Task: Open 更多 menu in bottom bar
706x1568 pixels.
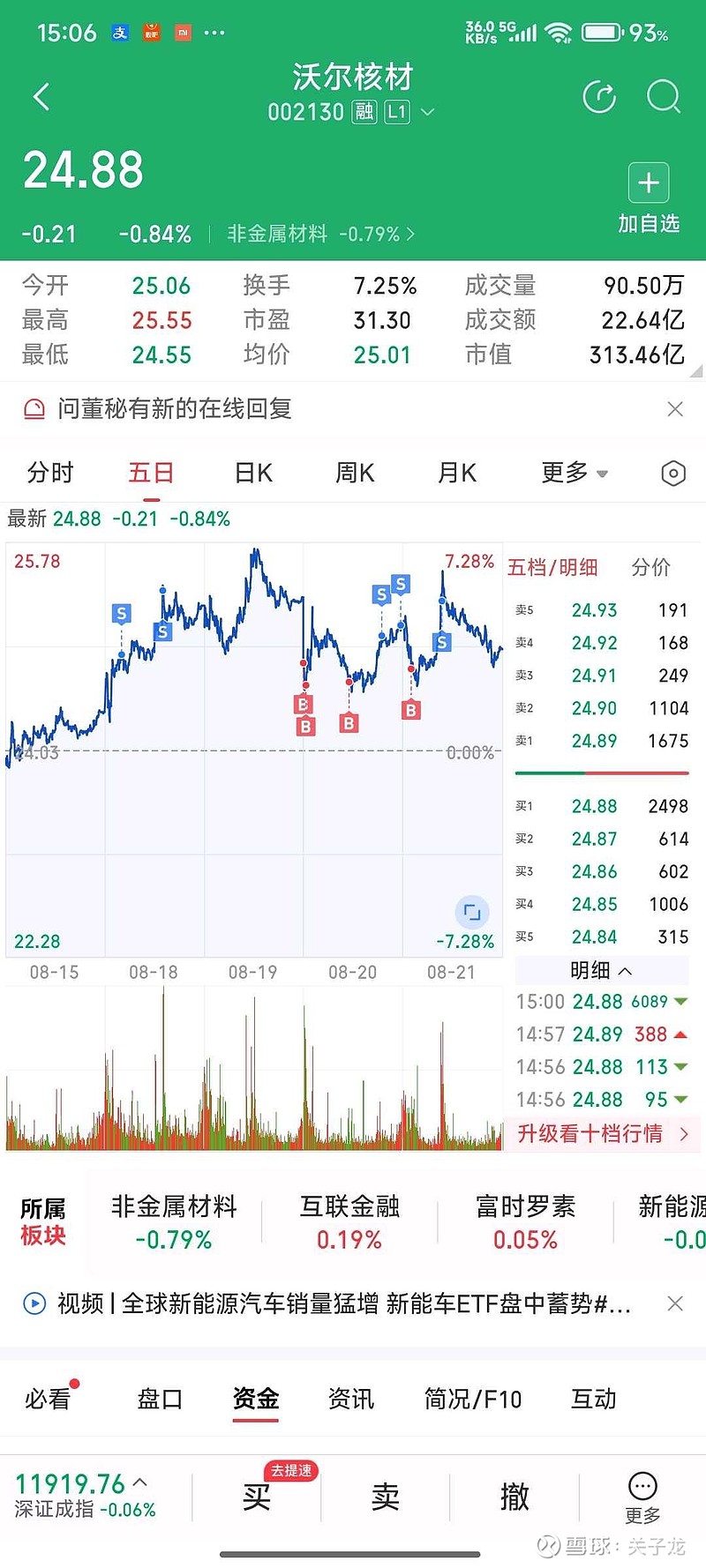Action: 642,1498
